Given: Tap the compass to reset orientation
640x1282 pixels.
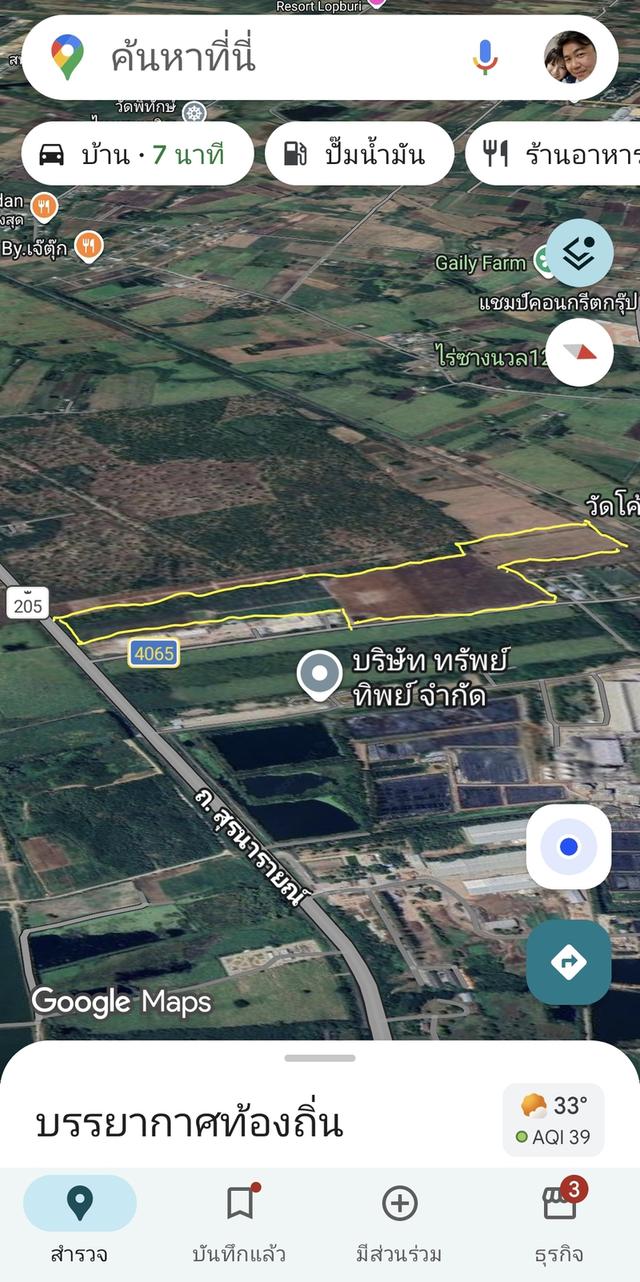Looking at the screenshot, I should (x=579, y=352).
